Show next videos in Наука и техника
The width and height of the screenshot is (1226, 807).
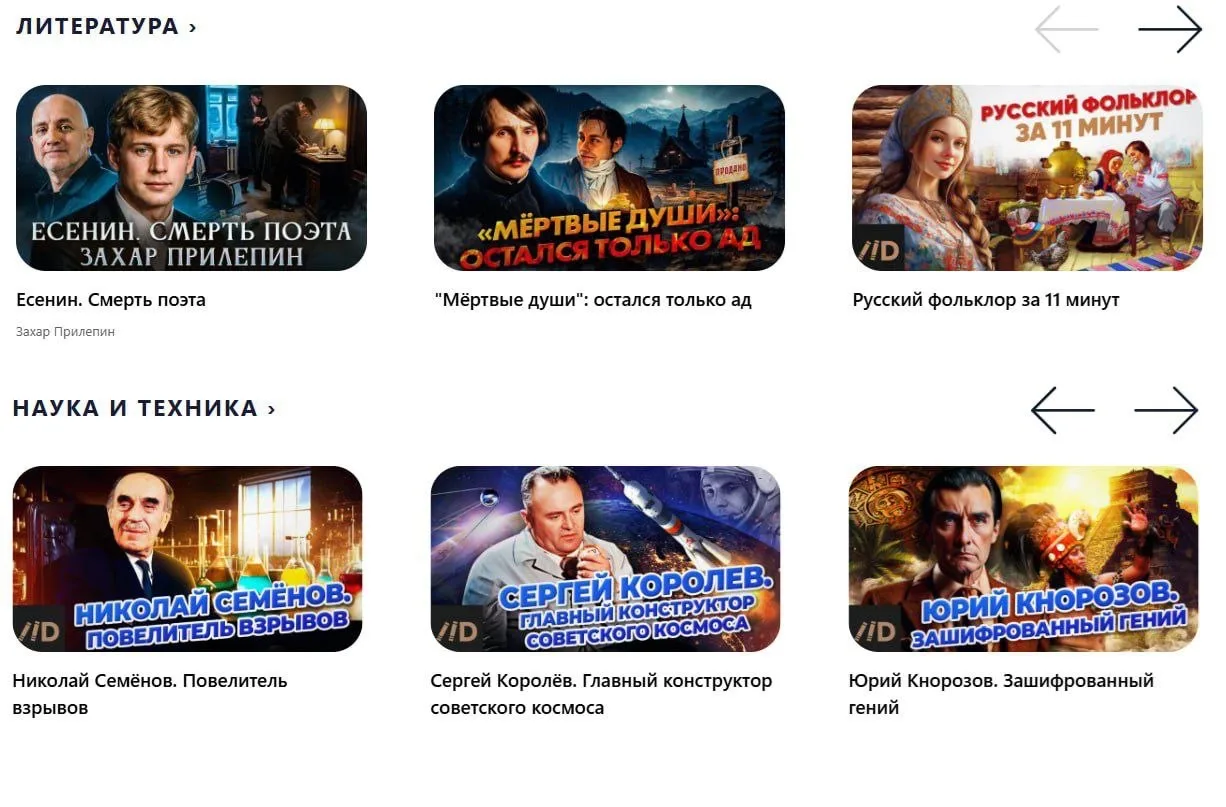(x=1165, y=410)
